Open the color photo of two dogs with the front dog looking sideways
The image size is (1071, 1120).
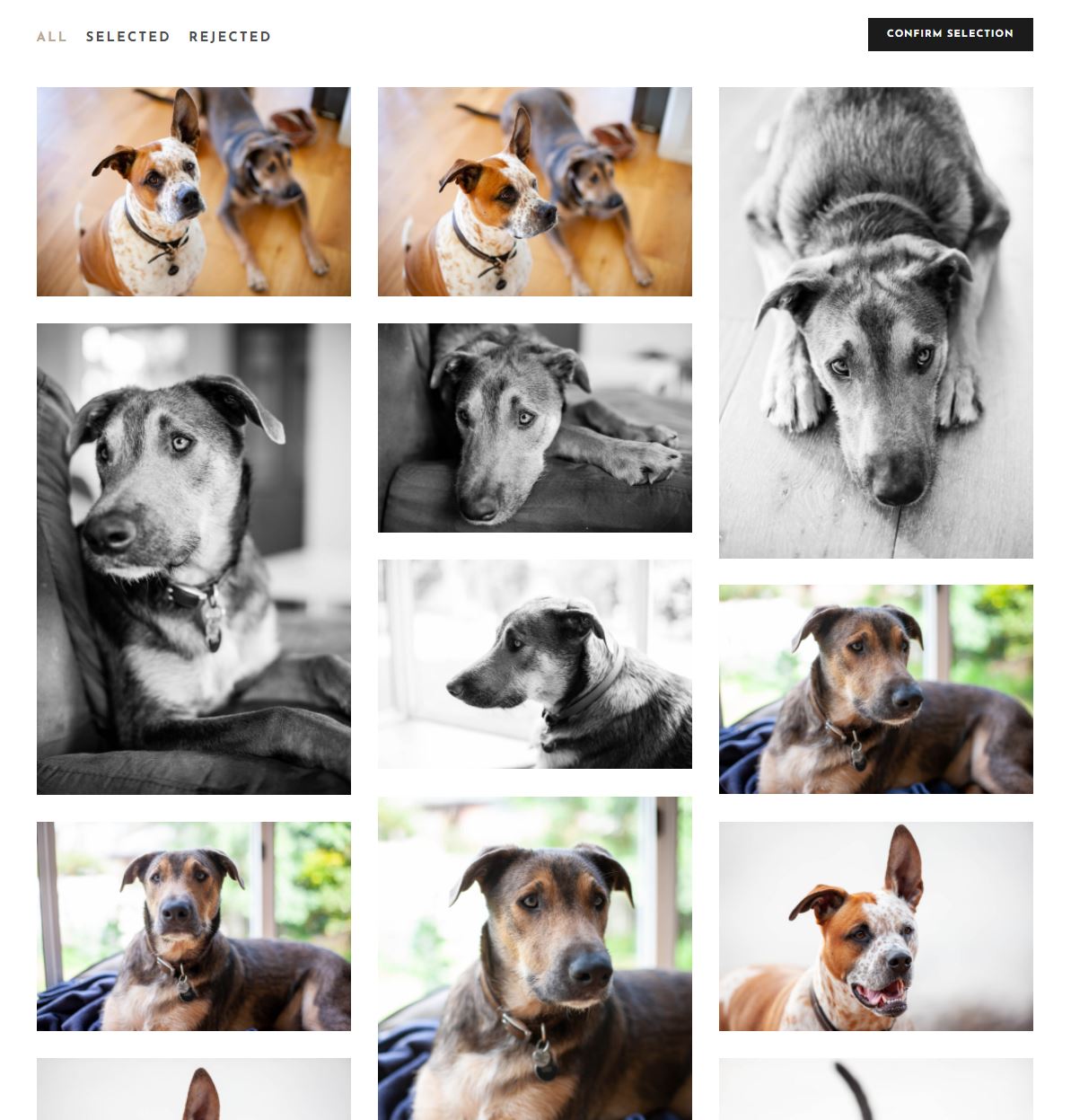pos(534,191)
